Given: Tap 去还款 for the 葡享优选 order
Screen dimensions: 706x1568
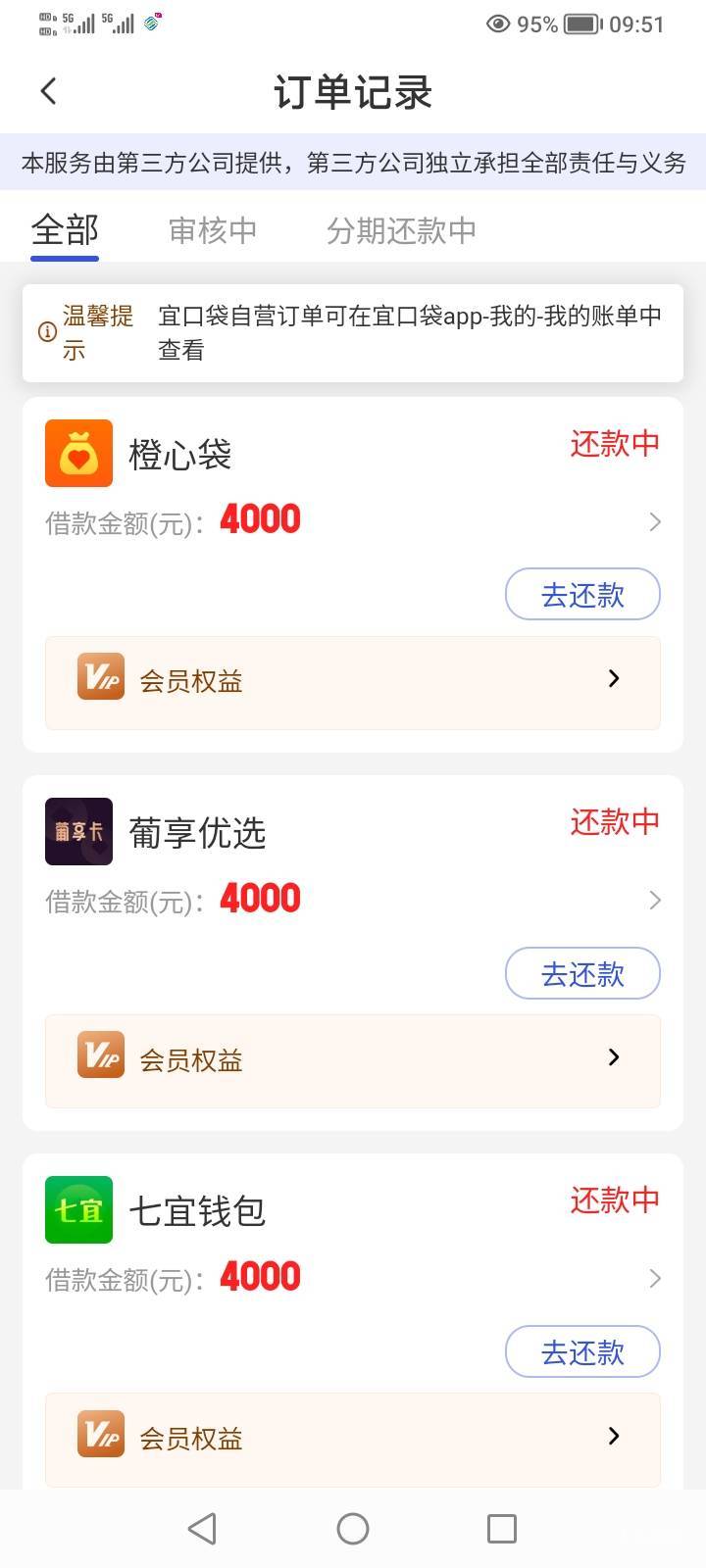Looking at the screenshot, I should pyautogui.click(x=582, y=973).
